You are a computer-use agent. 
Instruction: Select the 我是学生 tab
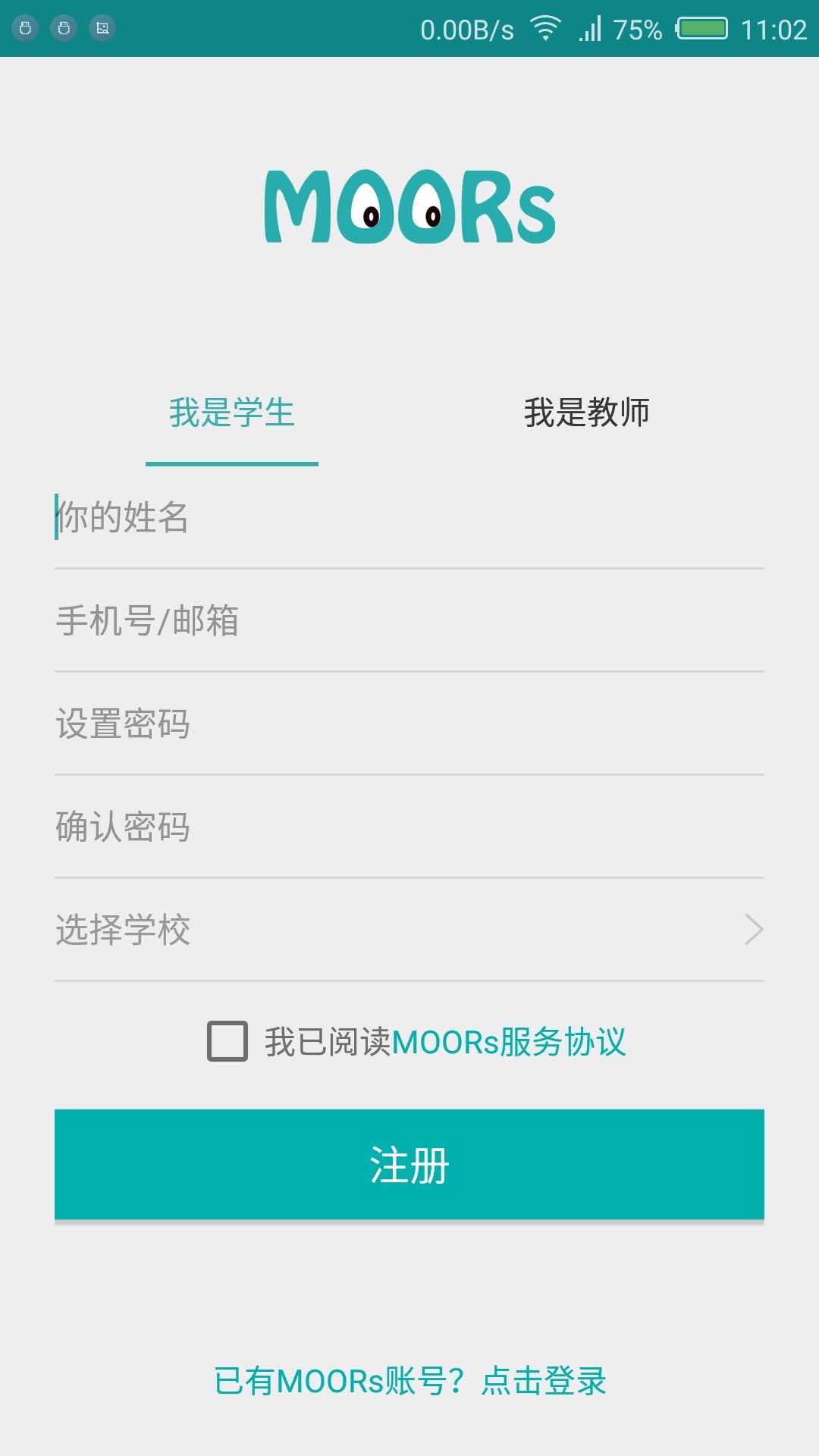[231, 412]
